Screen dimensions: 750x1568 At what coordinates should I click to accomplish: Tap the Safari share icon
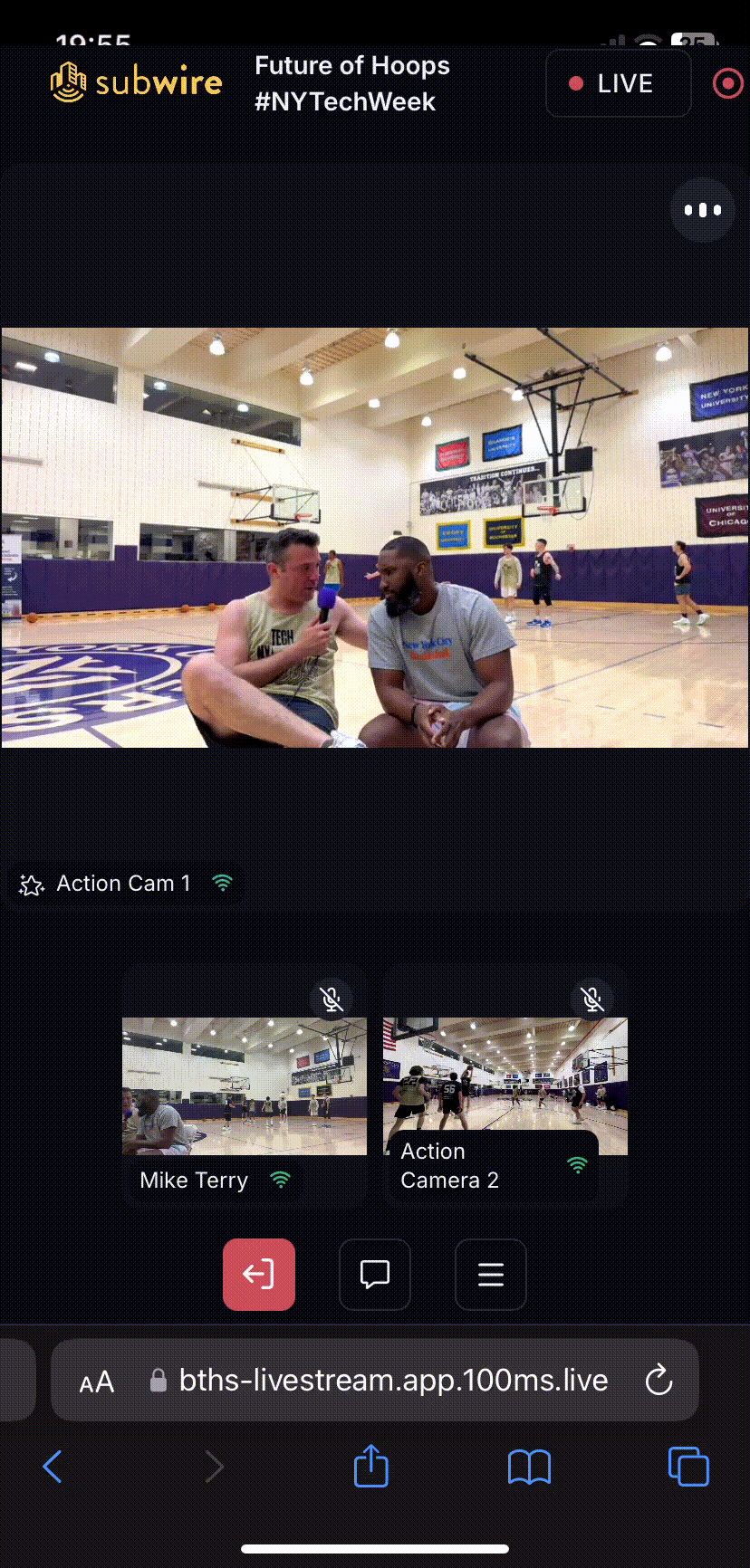click(370, 1467)
